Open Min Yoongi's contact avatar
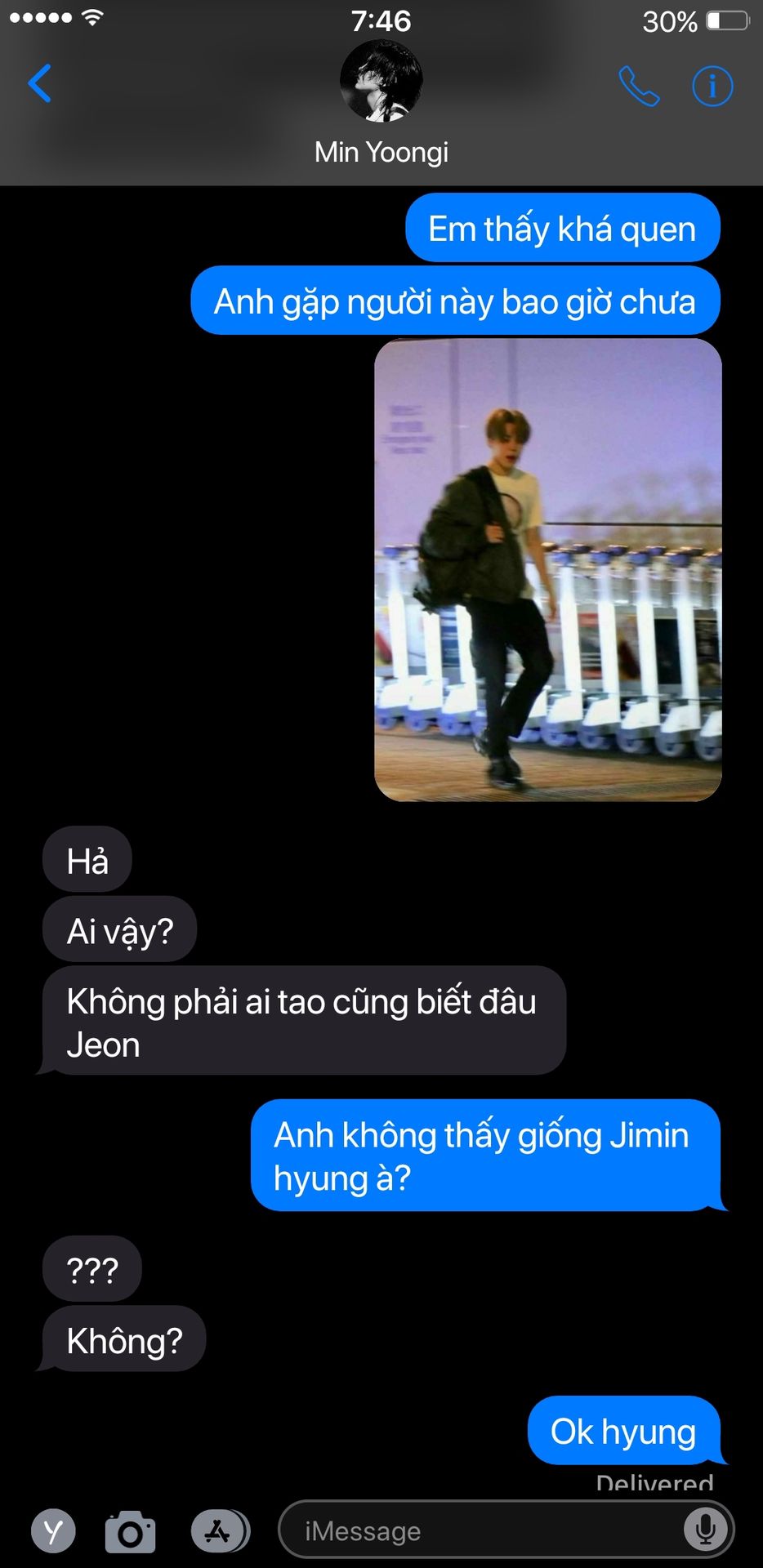 [381, 81]
